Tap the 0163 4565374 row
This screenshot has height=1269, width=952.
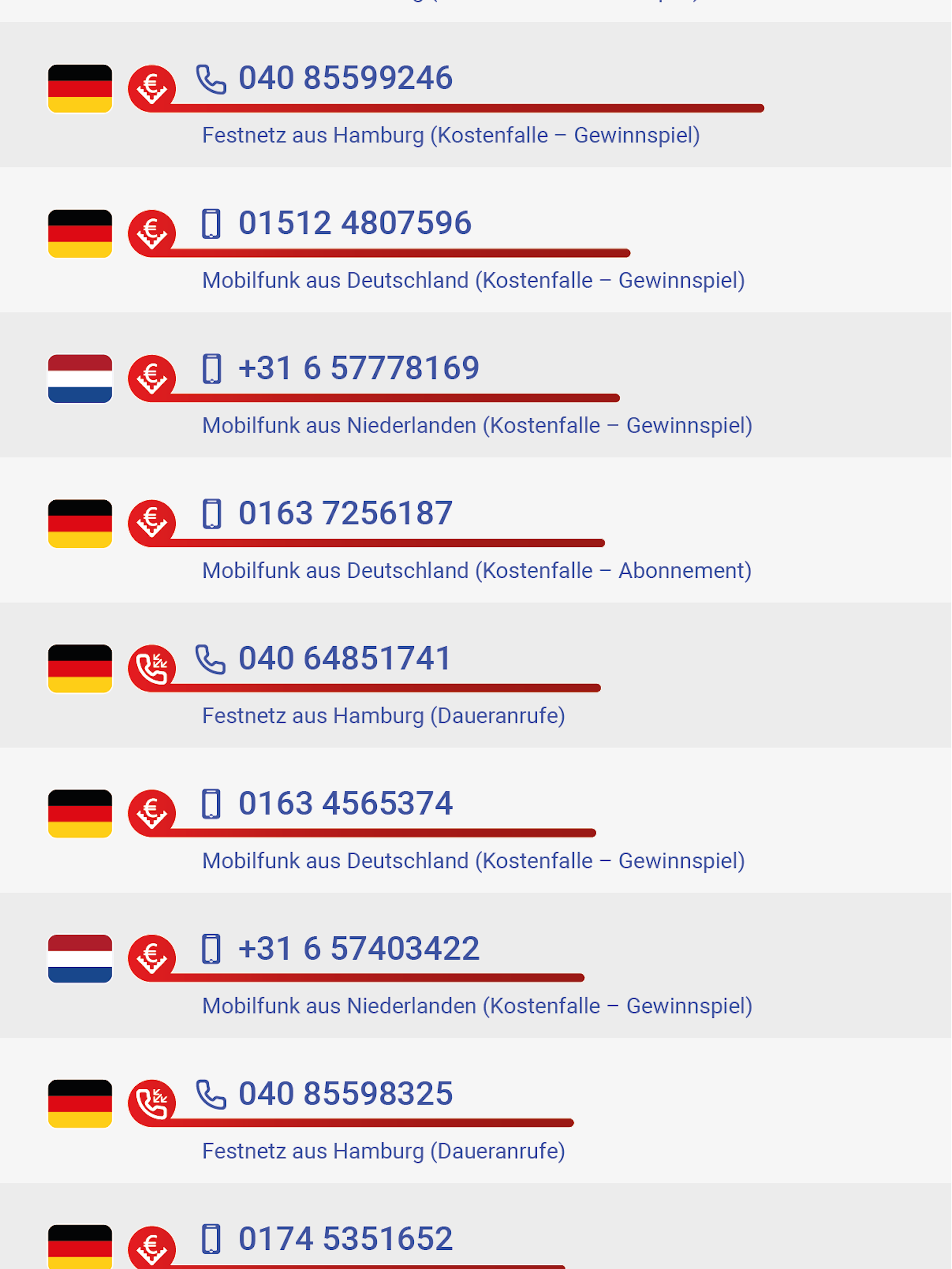345,804
